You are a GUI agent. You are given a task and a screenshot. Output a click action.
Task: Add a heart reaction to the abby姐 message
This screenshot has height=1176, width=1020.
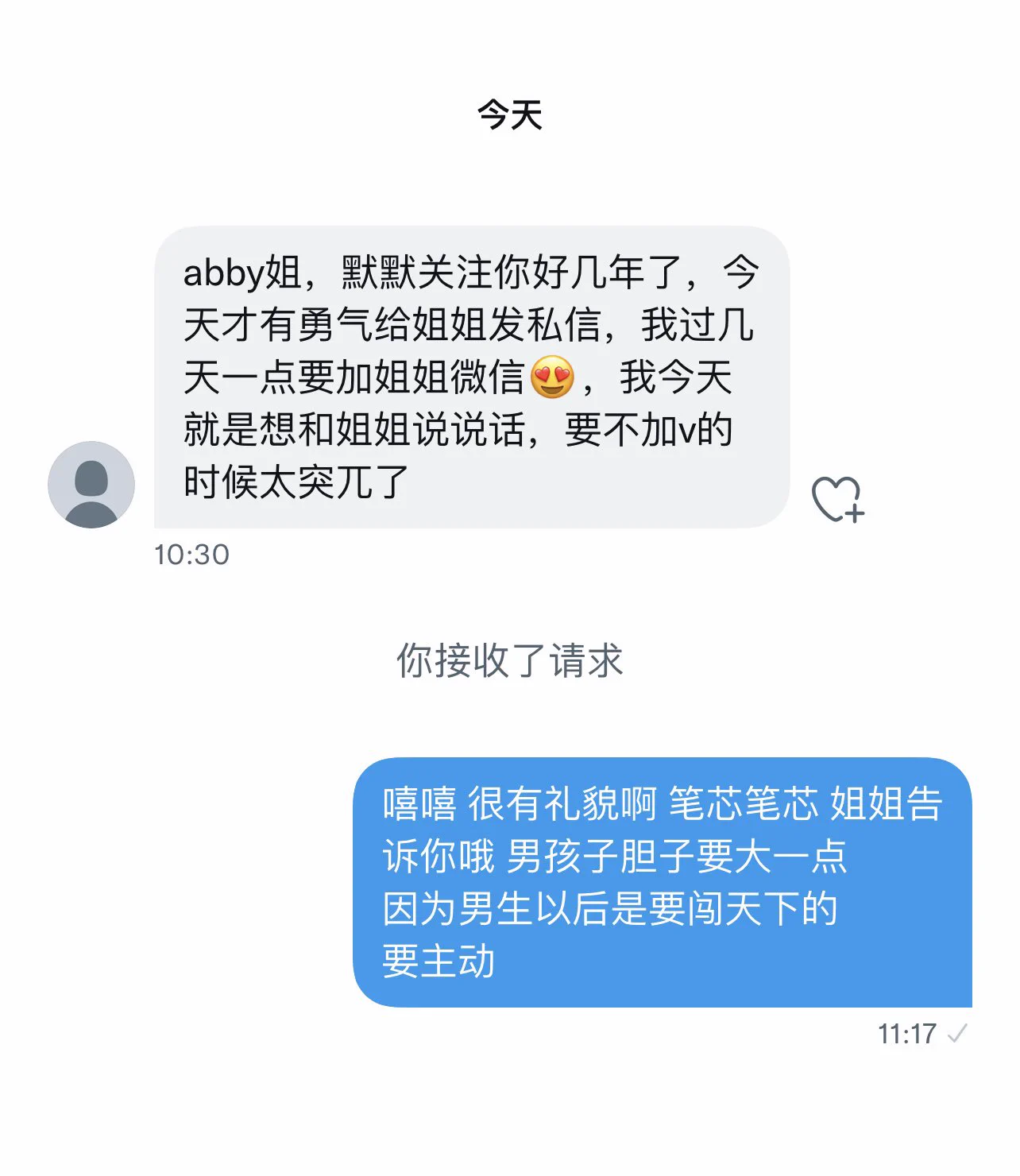coord(836,499)
